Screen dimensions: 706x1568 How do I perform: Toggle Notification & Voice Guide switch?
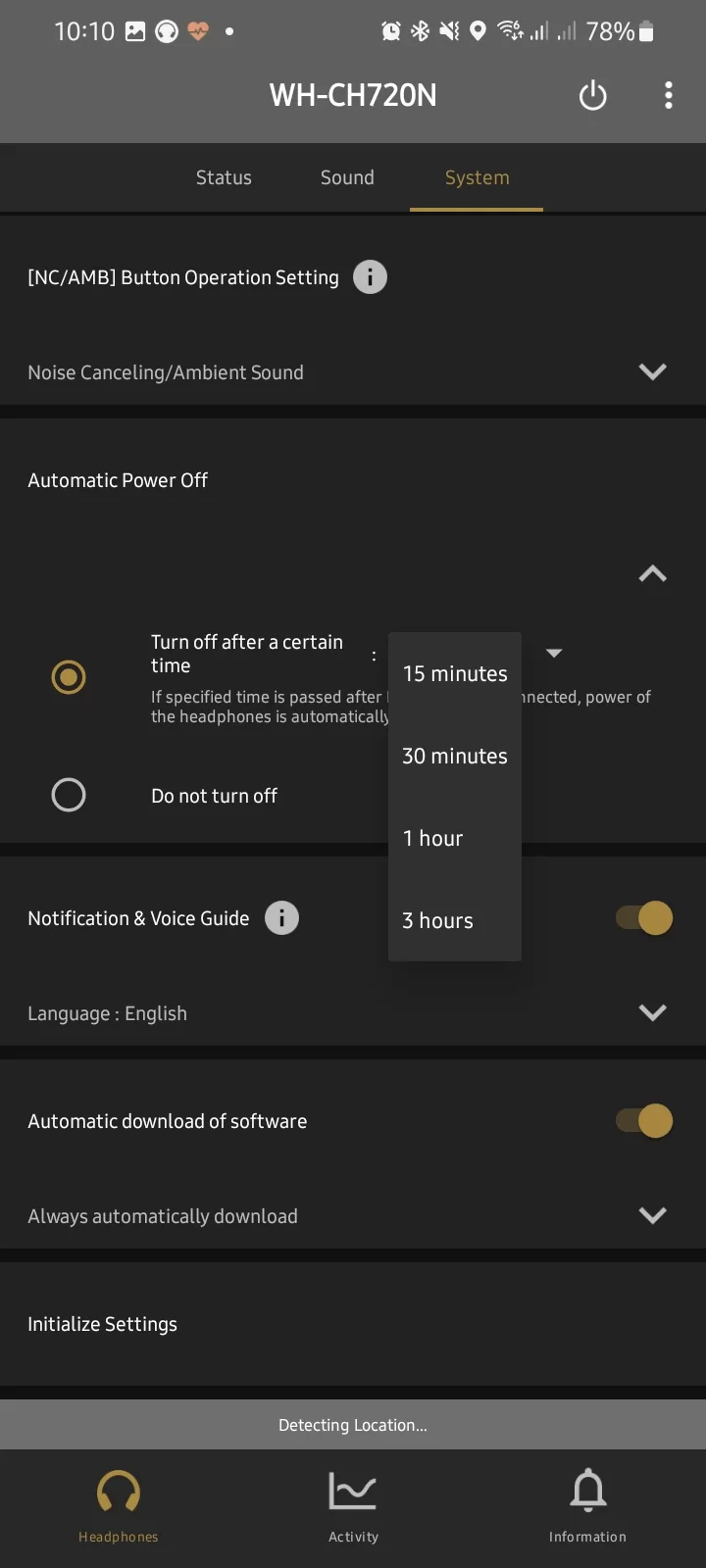[644, 918]
